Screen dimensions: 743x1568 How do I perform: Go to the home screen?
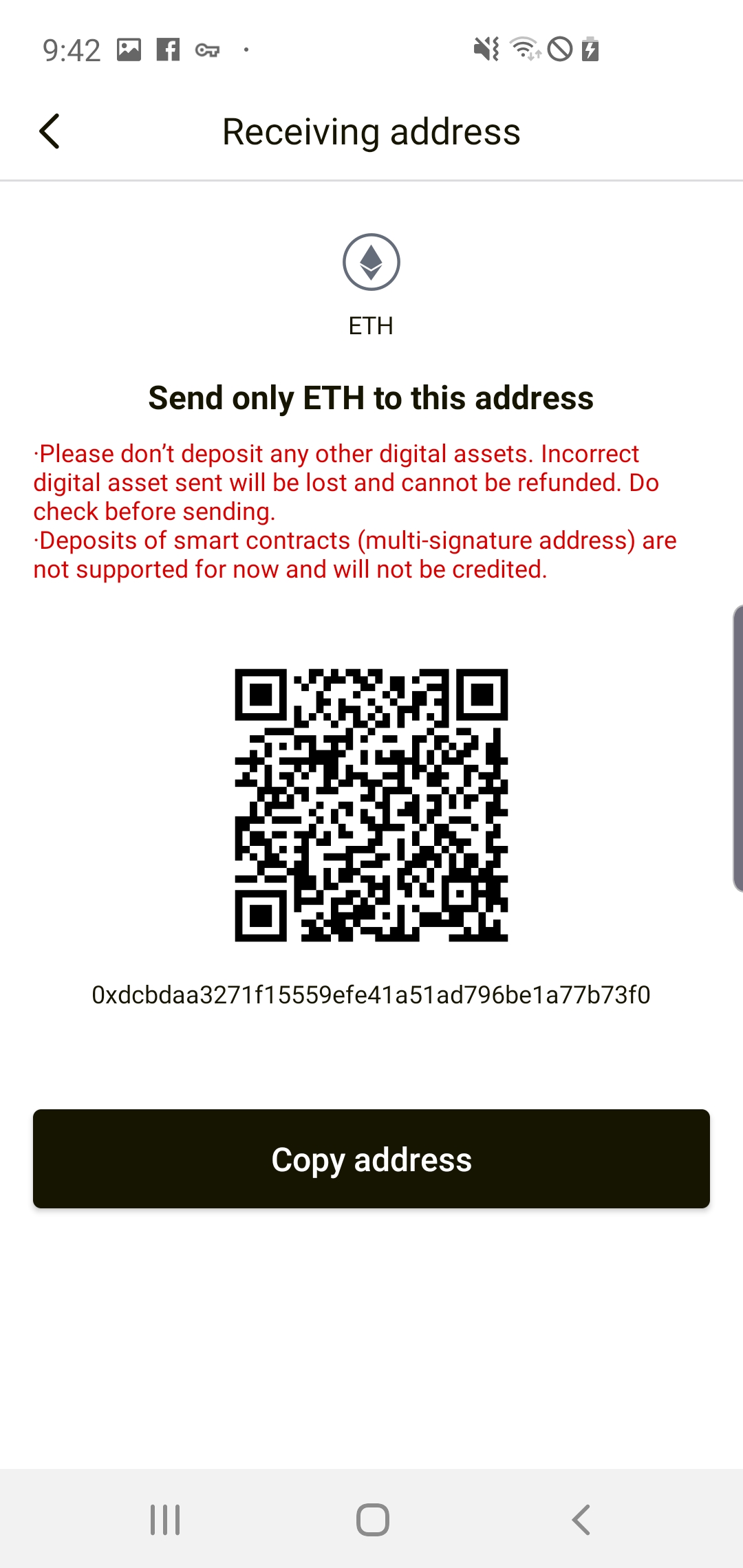click(372, 1520)
